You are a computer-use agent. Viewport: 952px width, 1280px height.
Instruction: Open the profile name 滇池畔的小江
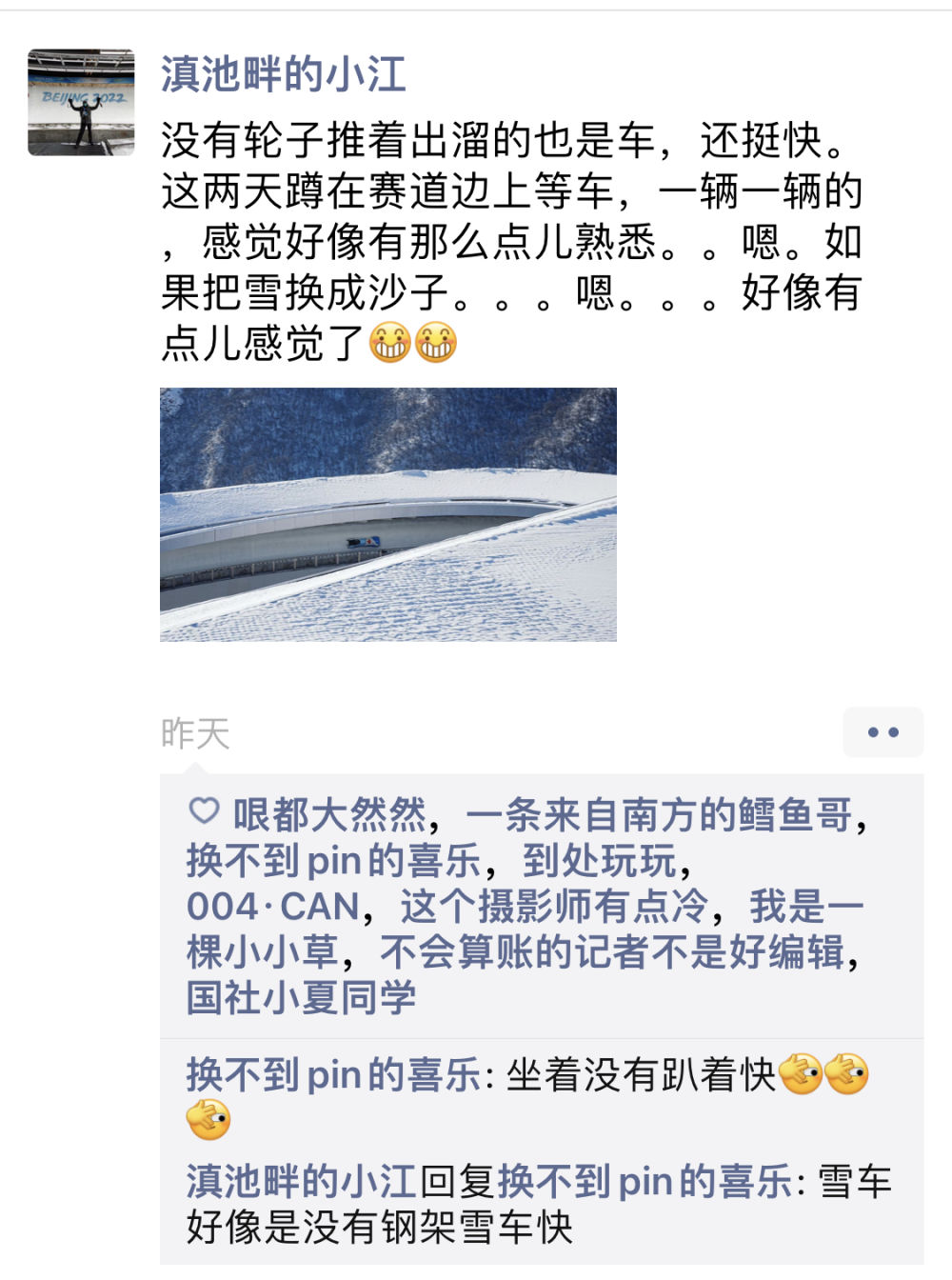(x=283, y=74)
